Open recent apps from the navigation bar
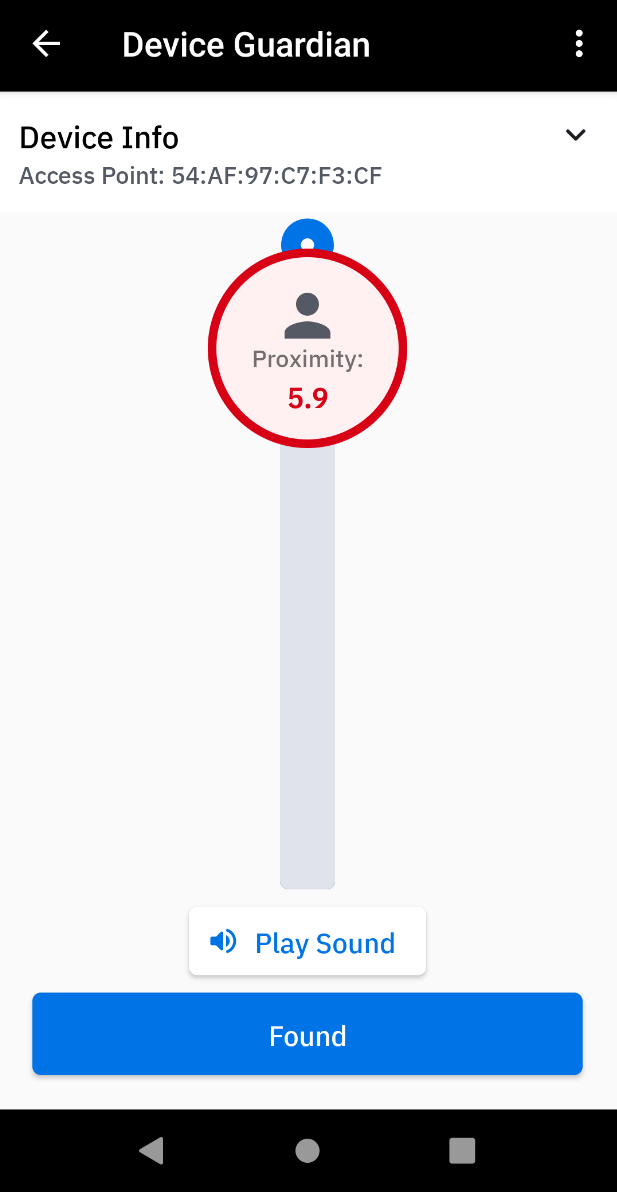The height and width of the screenshot is (1192, 617). [462, 1151]
